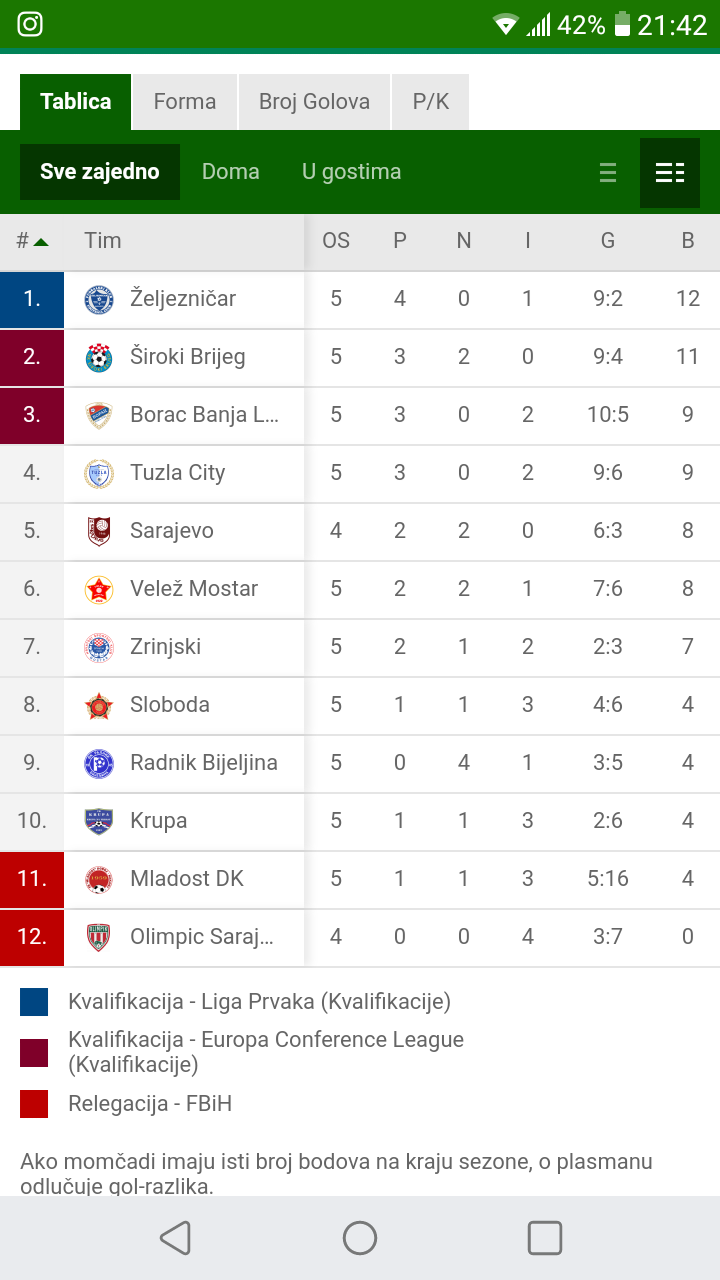
Task: View Velež Mostar team page
Action: click(x=360, y=589)
